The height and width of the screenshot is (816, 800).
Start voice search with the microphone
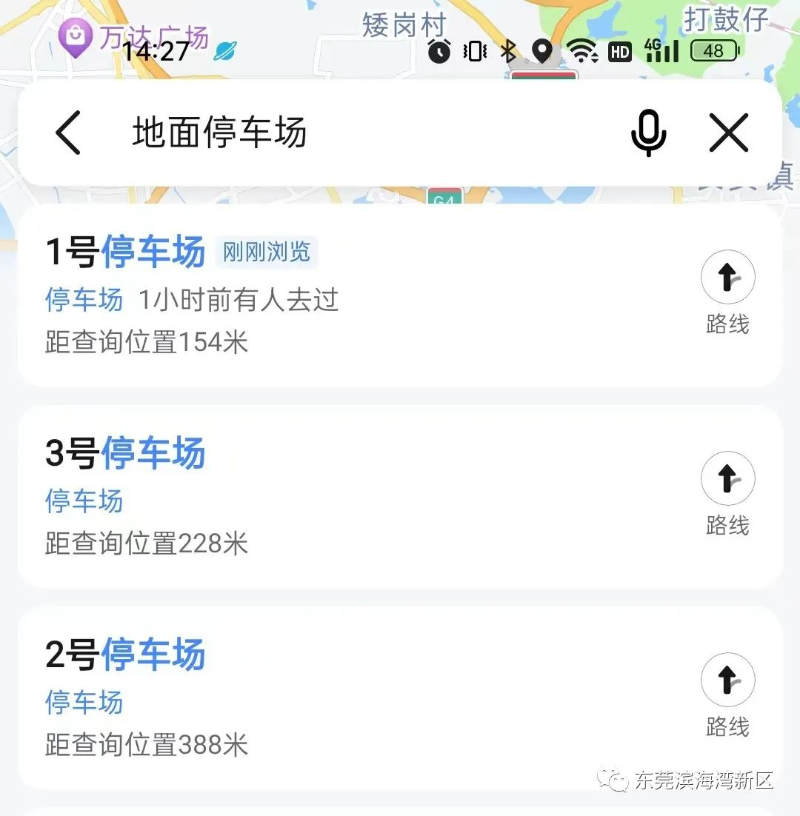[x=648, y=133]
